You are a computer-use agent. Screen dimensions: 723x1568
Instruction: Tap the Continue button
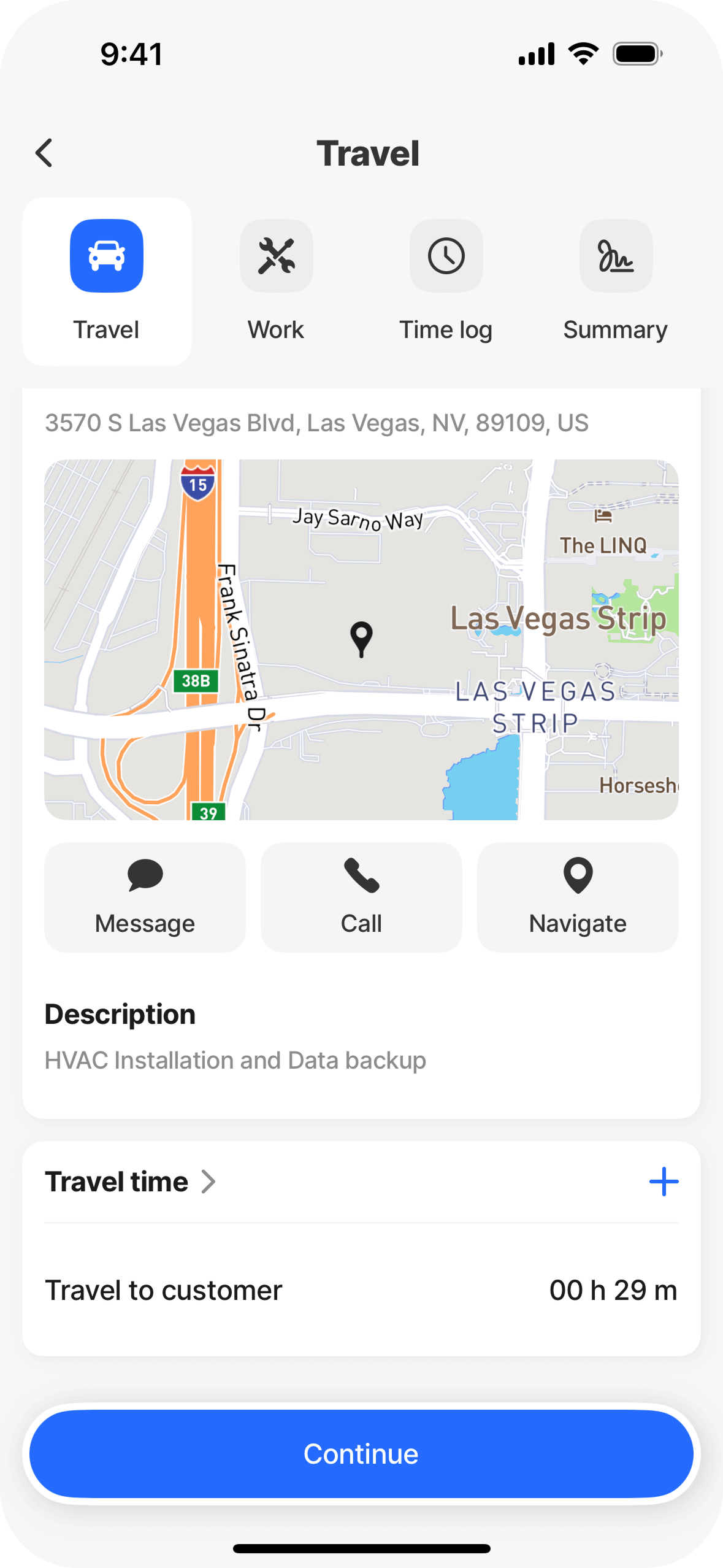coord(361,1453)
